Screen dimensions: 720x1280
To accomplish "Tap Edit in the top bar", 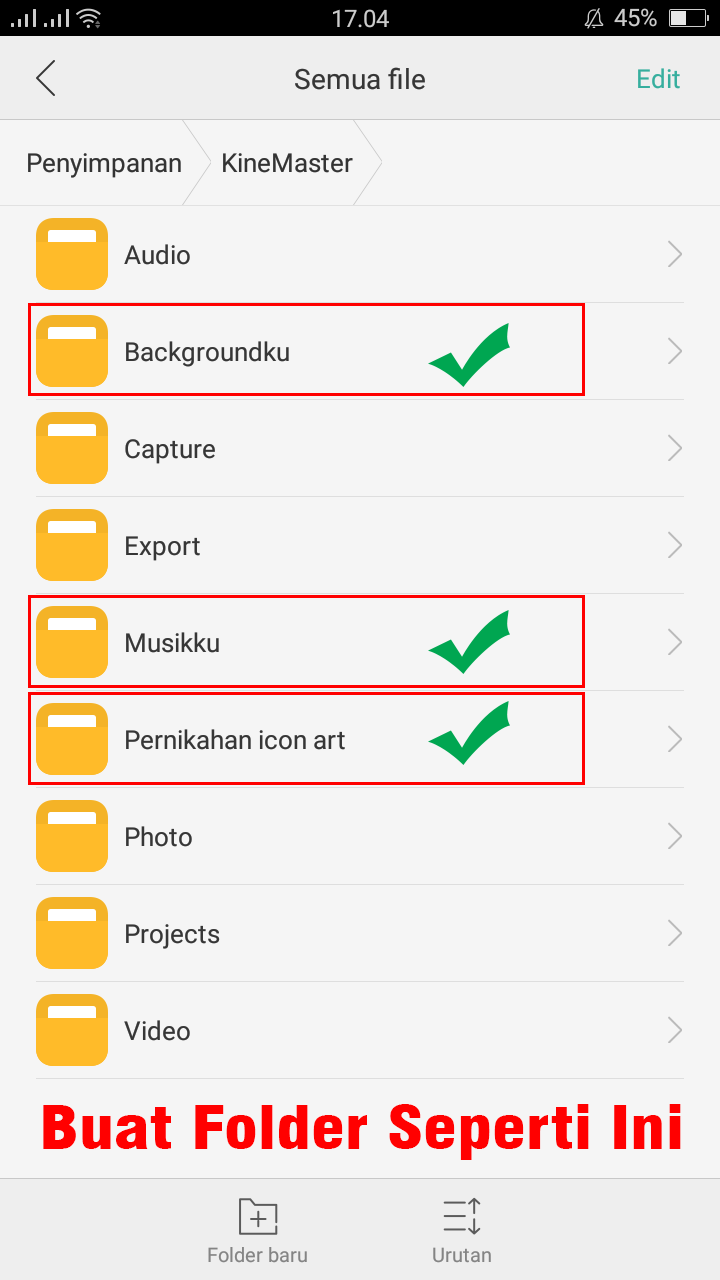I will click(658, 79).
